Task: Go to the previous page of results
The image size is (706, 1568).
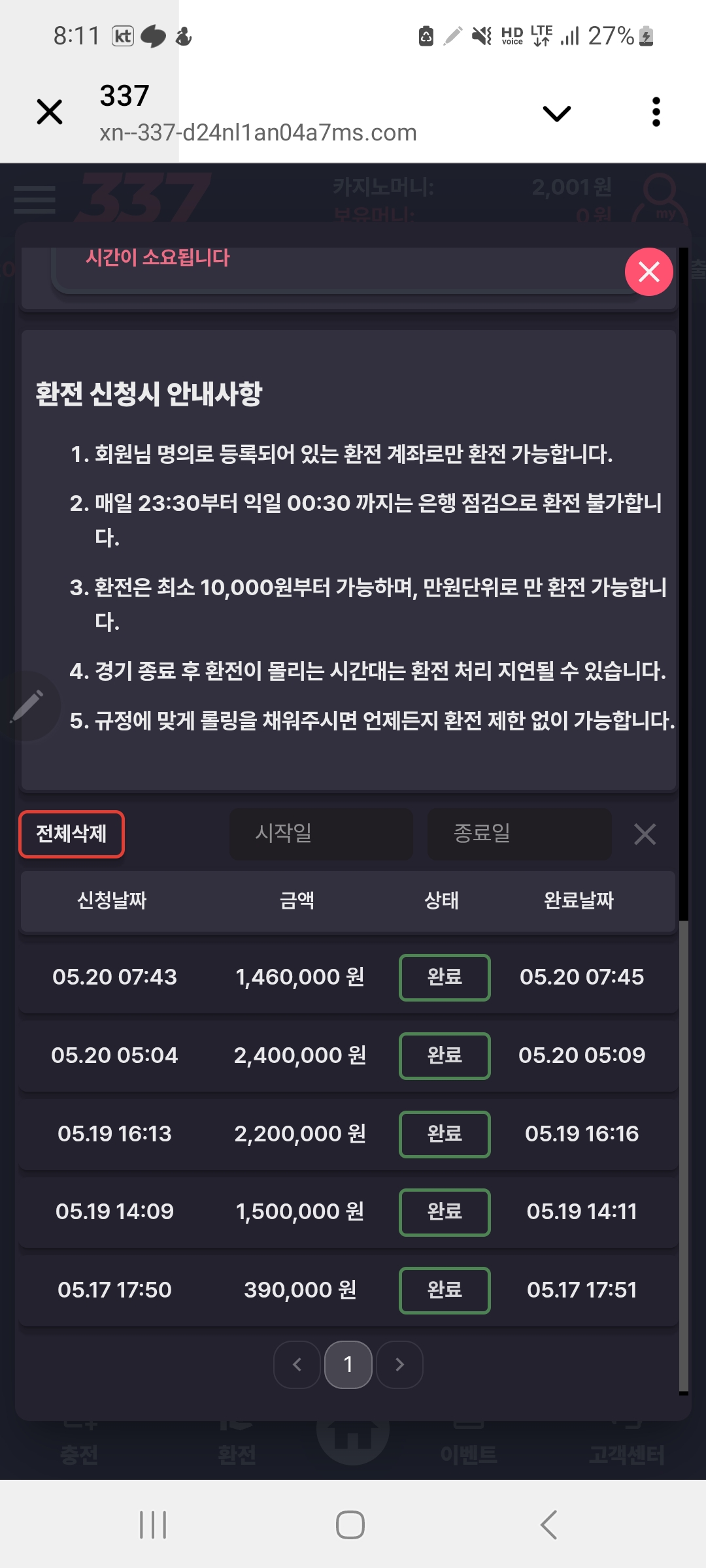Action: click(x=297, y=1364)
